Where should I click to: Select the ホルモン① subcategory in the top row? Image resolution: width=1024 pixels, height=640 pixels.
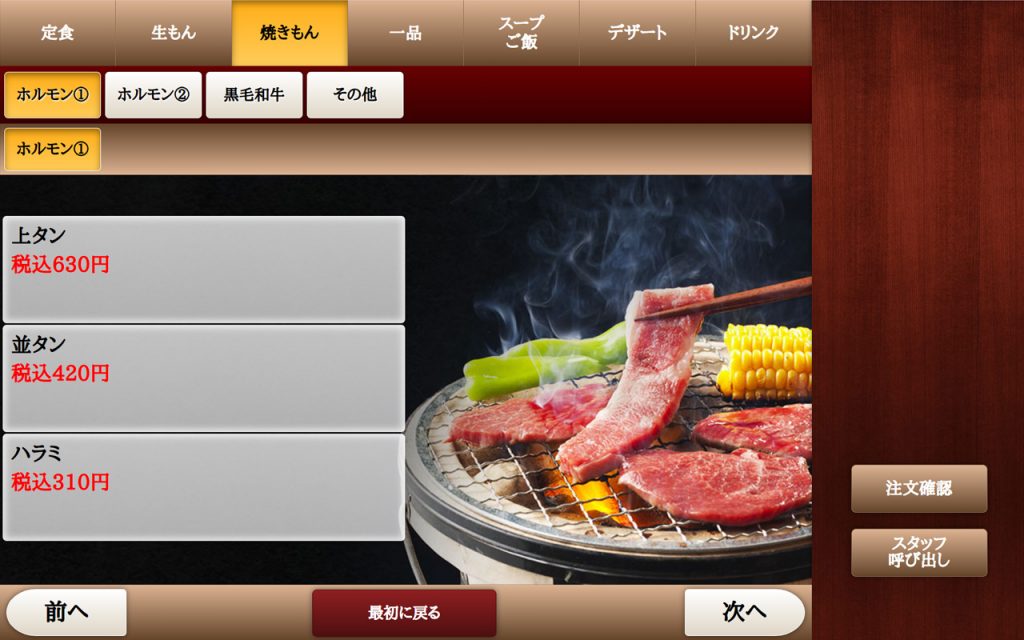point(53,95)
